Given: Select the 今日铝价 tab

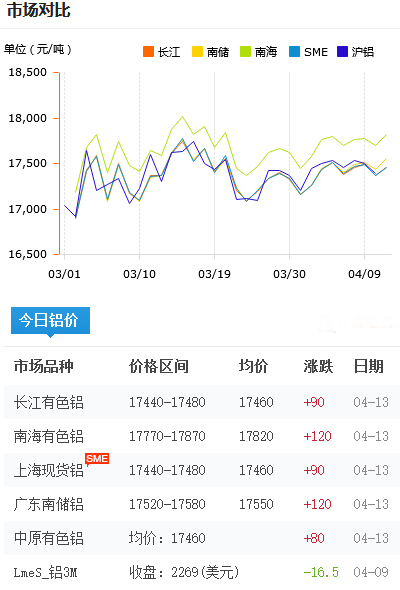Looking at the screenshot, I should point(50,321).
